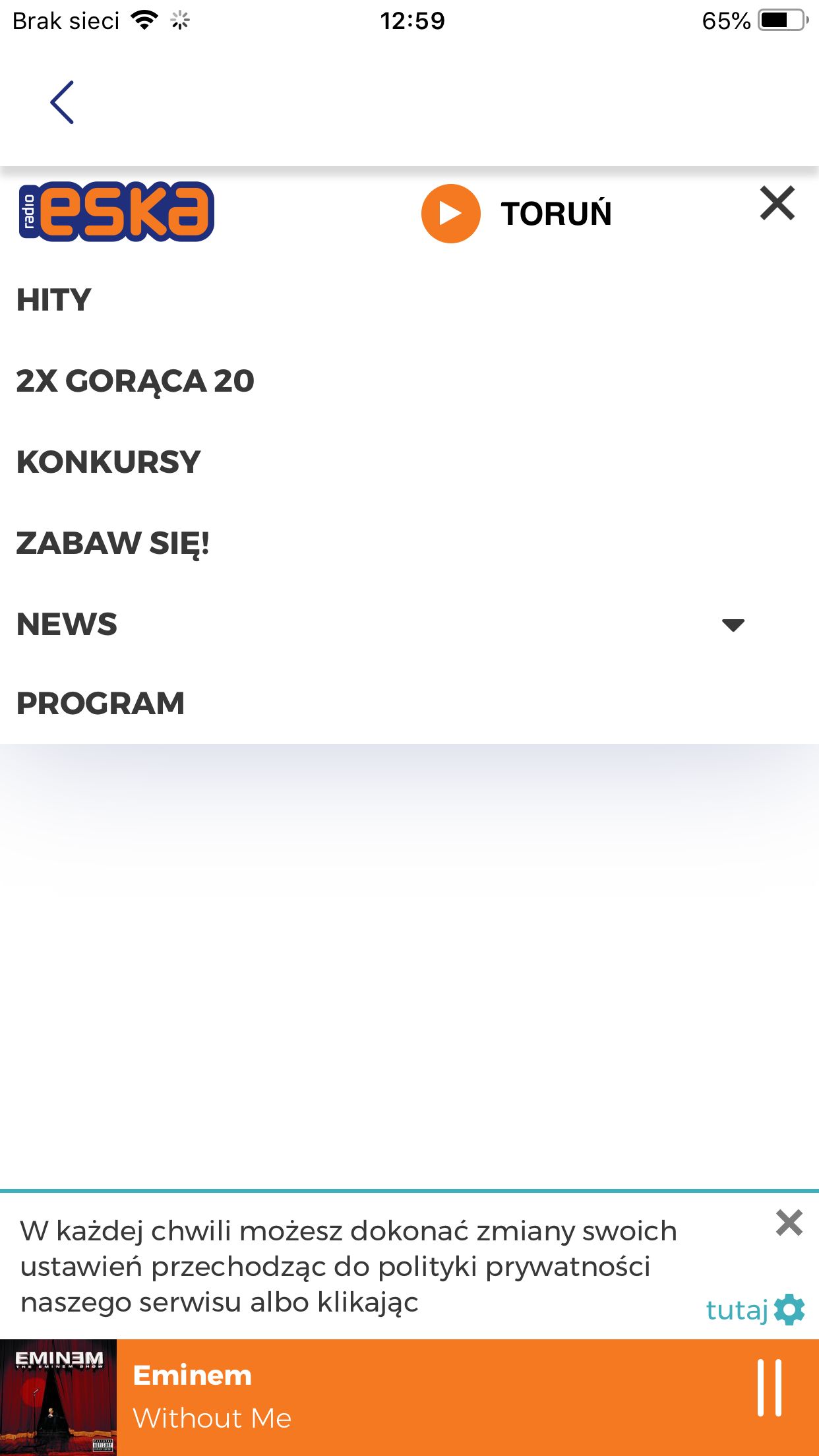Close the Eska menu overlay
819x1456 pixels.
click(777, 202)
